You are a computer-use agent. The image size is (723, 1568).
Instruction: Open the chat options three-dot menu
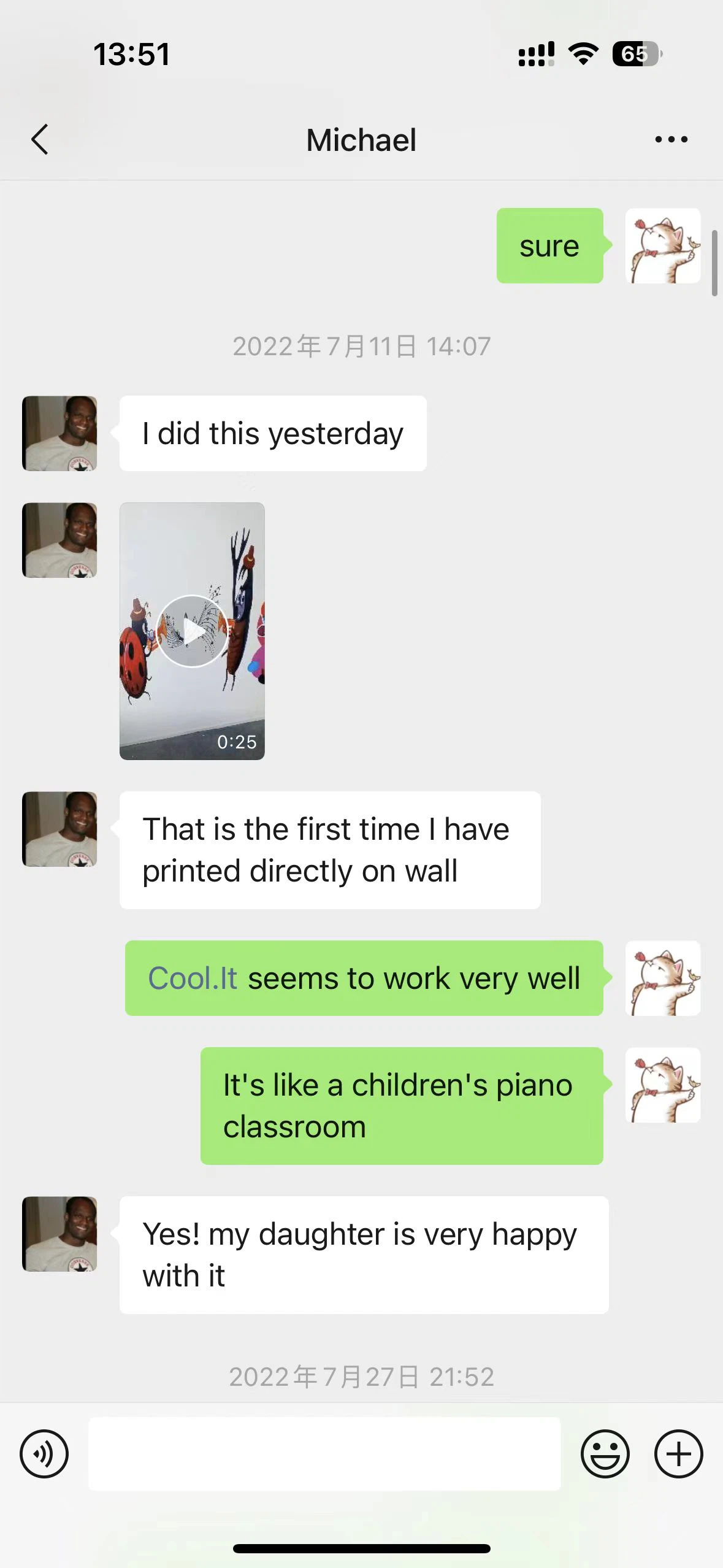[x=671, y=140]
